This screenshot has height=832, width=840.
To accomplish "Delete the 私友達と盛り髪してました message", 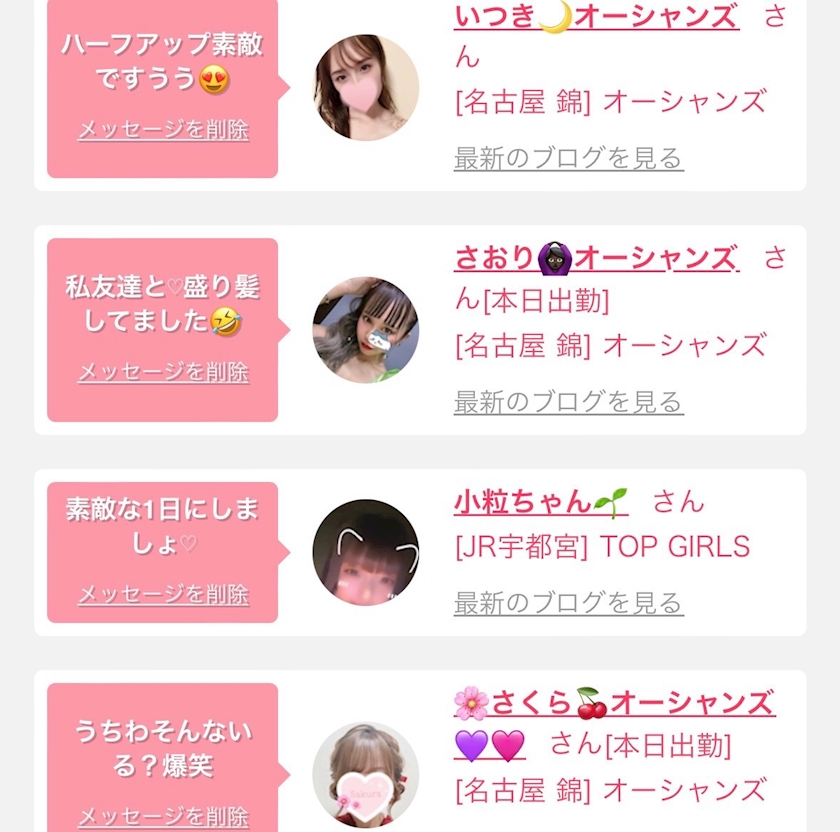I will pos(163,372).
